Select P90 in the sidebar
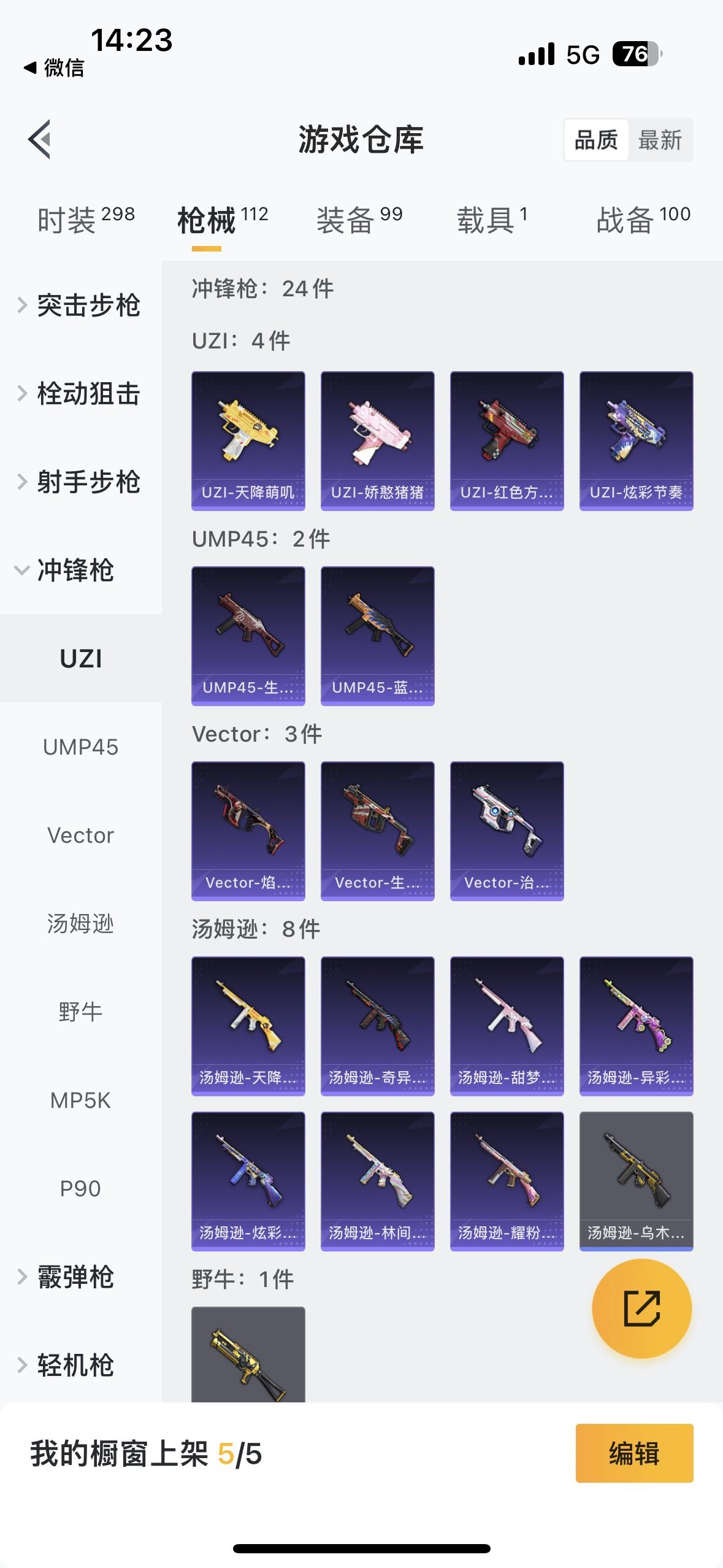Image resolution: width=723 pixels, height=1568 pixels. tap(80, 1188)
